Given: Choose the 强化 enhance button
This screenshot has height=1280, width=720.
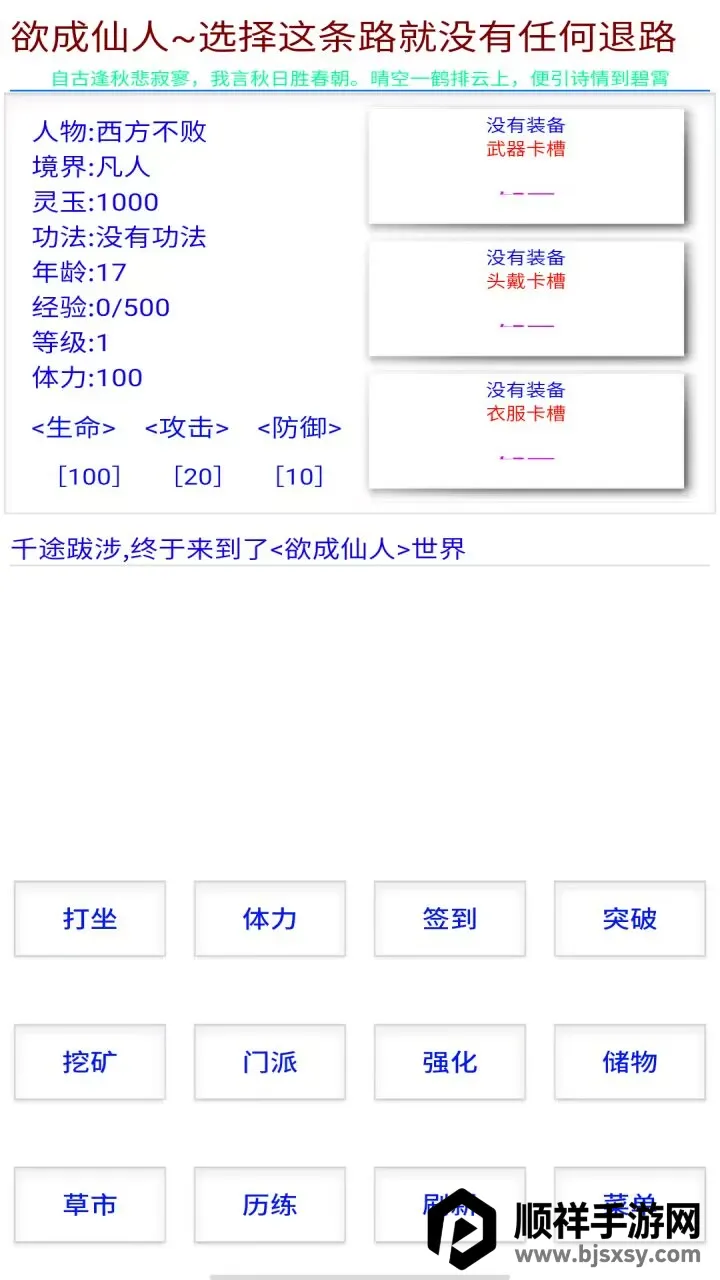Looking at the screenshot, I should (450, 1062).
